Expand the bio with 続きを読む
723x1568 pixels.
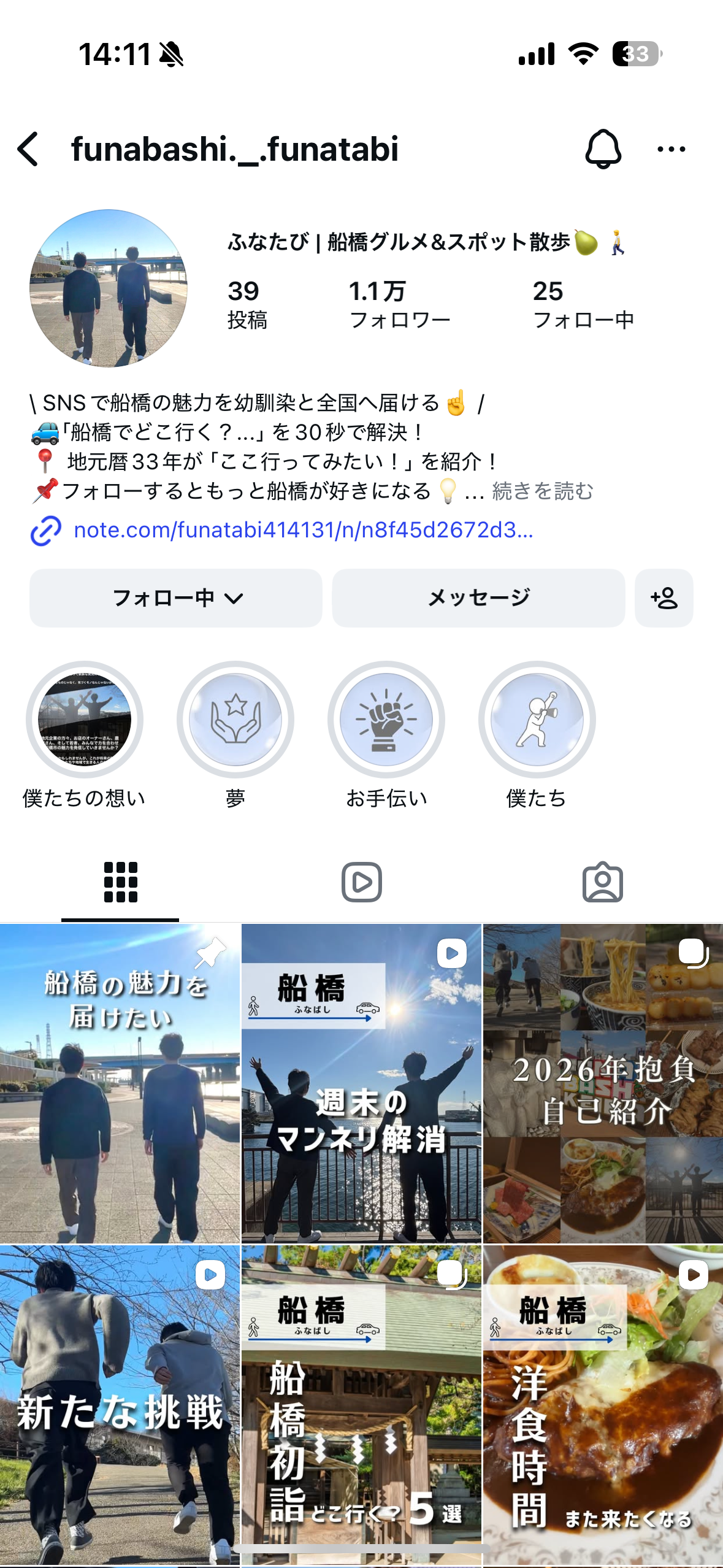click(542, 491)
